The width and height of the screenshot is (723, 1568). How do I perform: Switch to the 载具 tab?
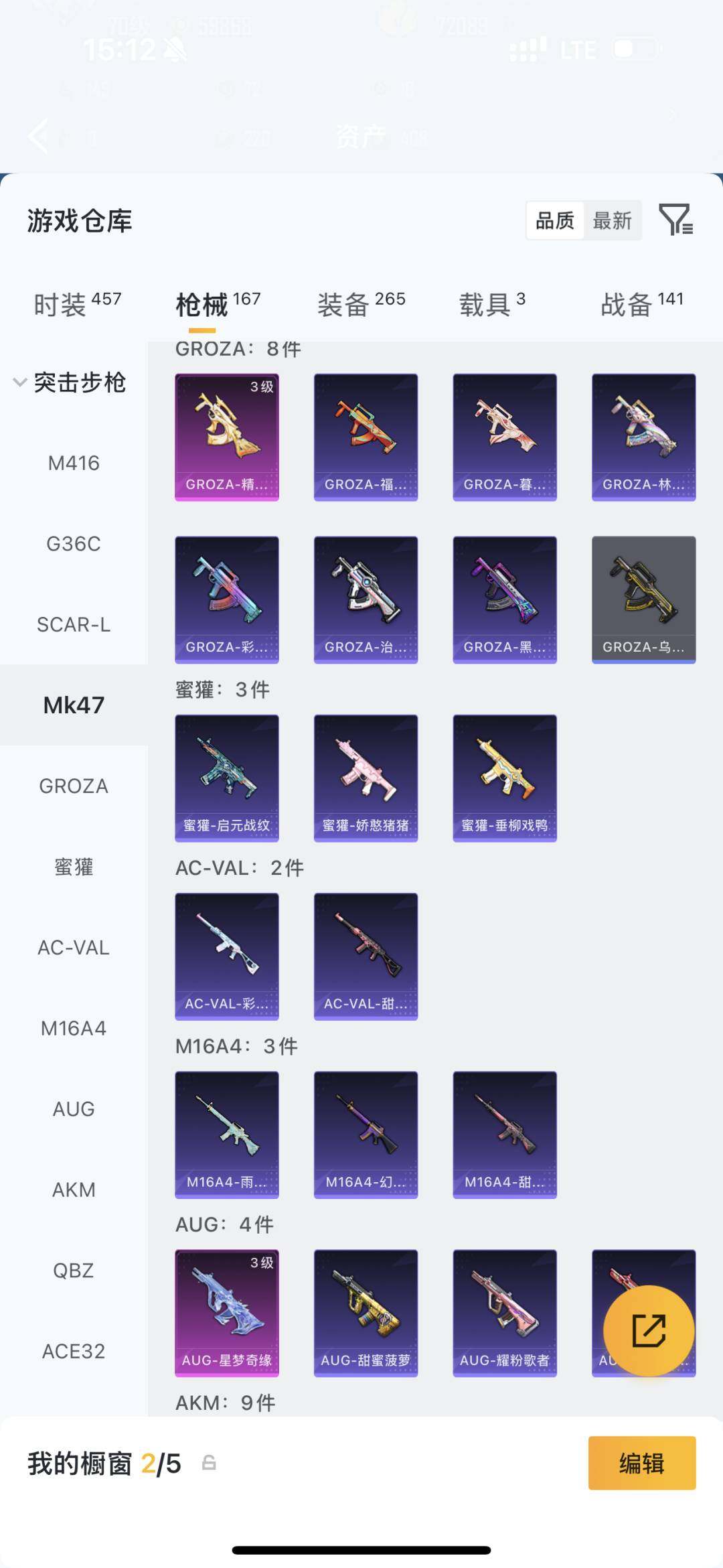pos(492,304)
